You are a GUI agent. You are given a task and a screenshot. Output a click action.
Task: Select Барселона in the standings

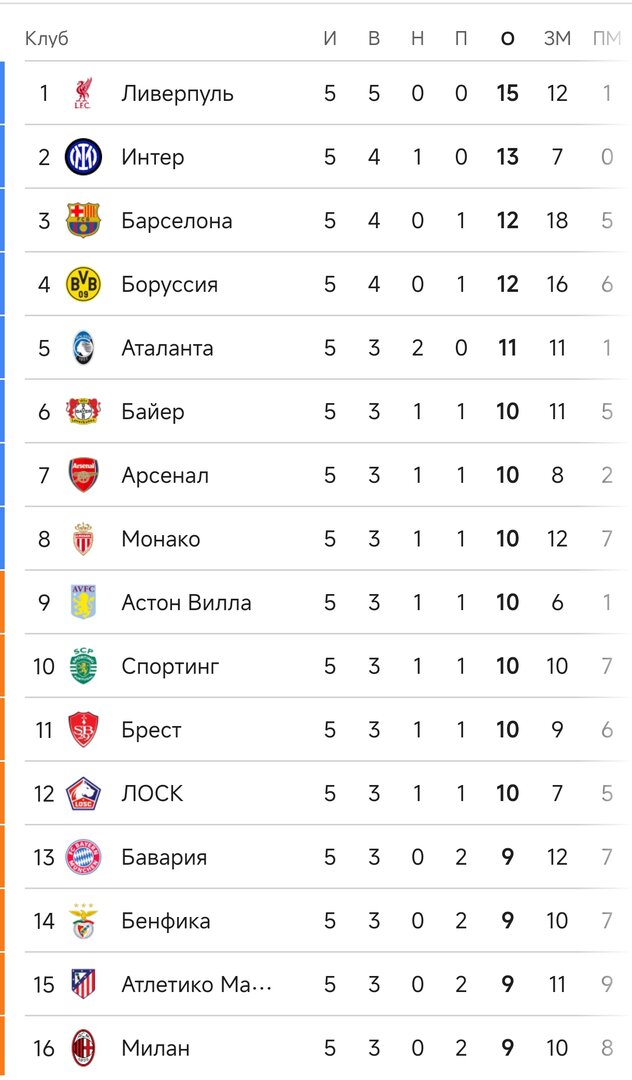click(176, 221)
